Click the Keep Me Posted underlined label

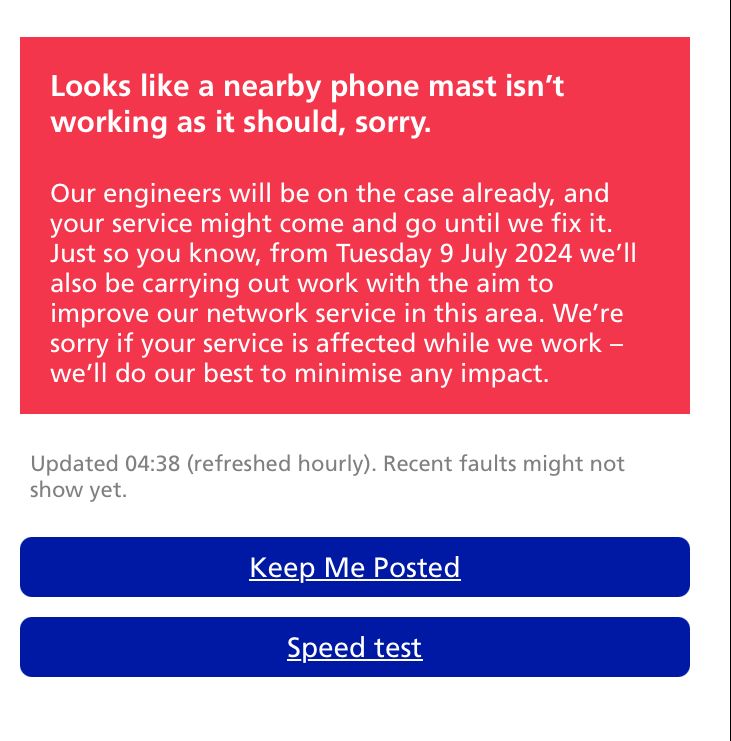355,566
